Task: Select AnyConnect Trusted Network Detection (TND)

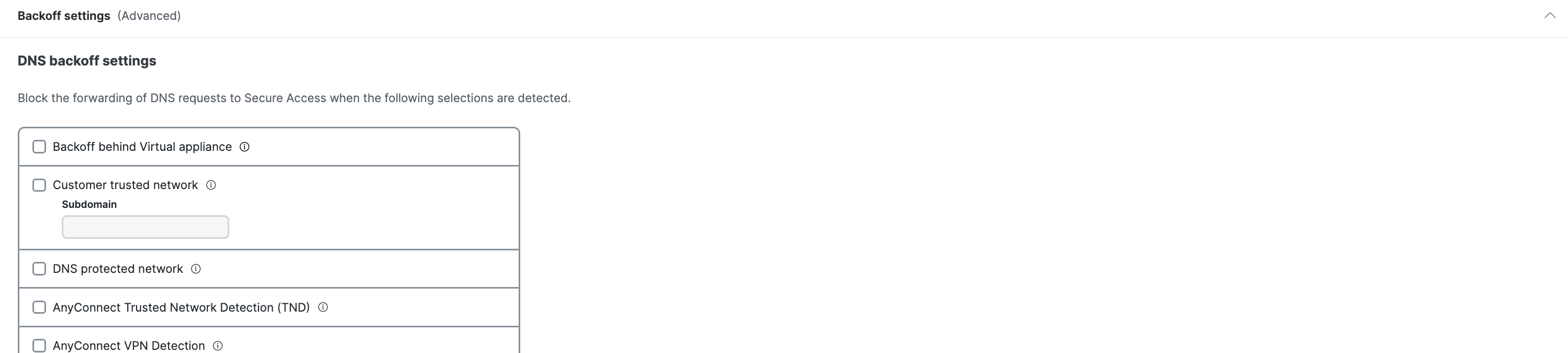Action: pyautogui.click(x=39, y=307)
